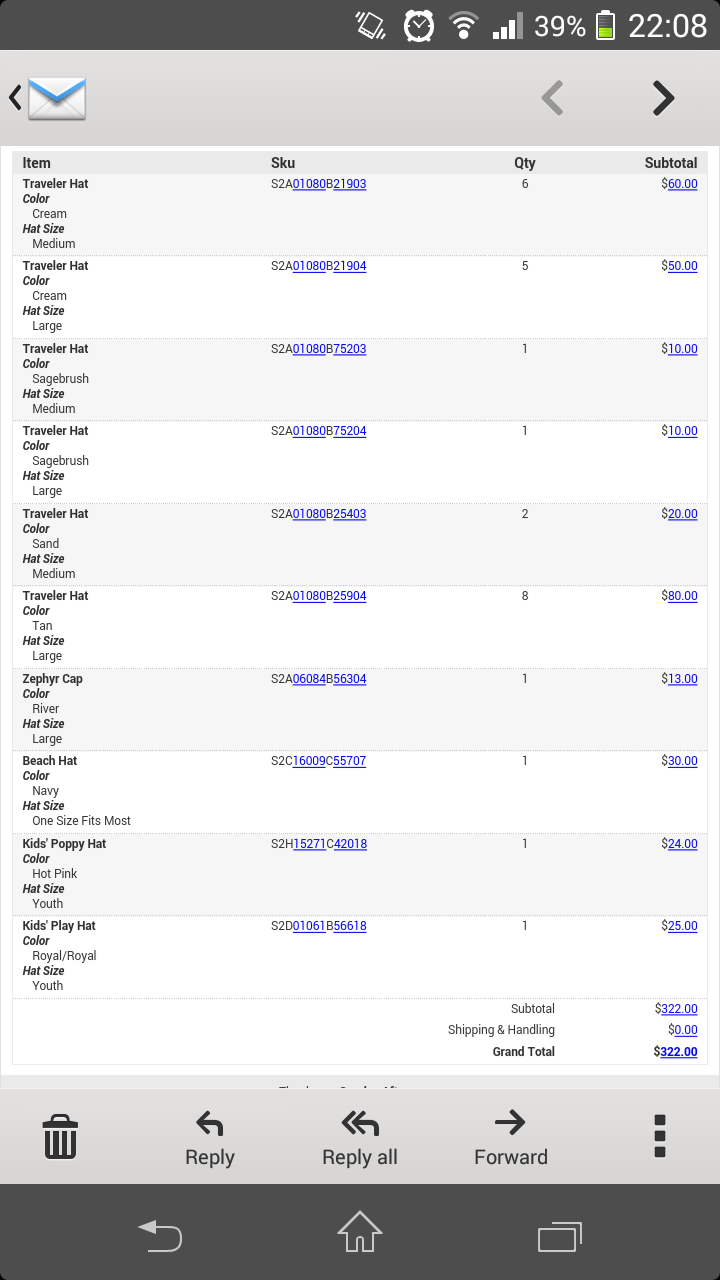Show recent apps from navigation bar
This screenshot has height=1280, width=720.
559,1237
